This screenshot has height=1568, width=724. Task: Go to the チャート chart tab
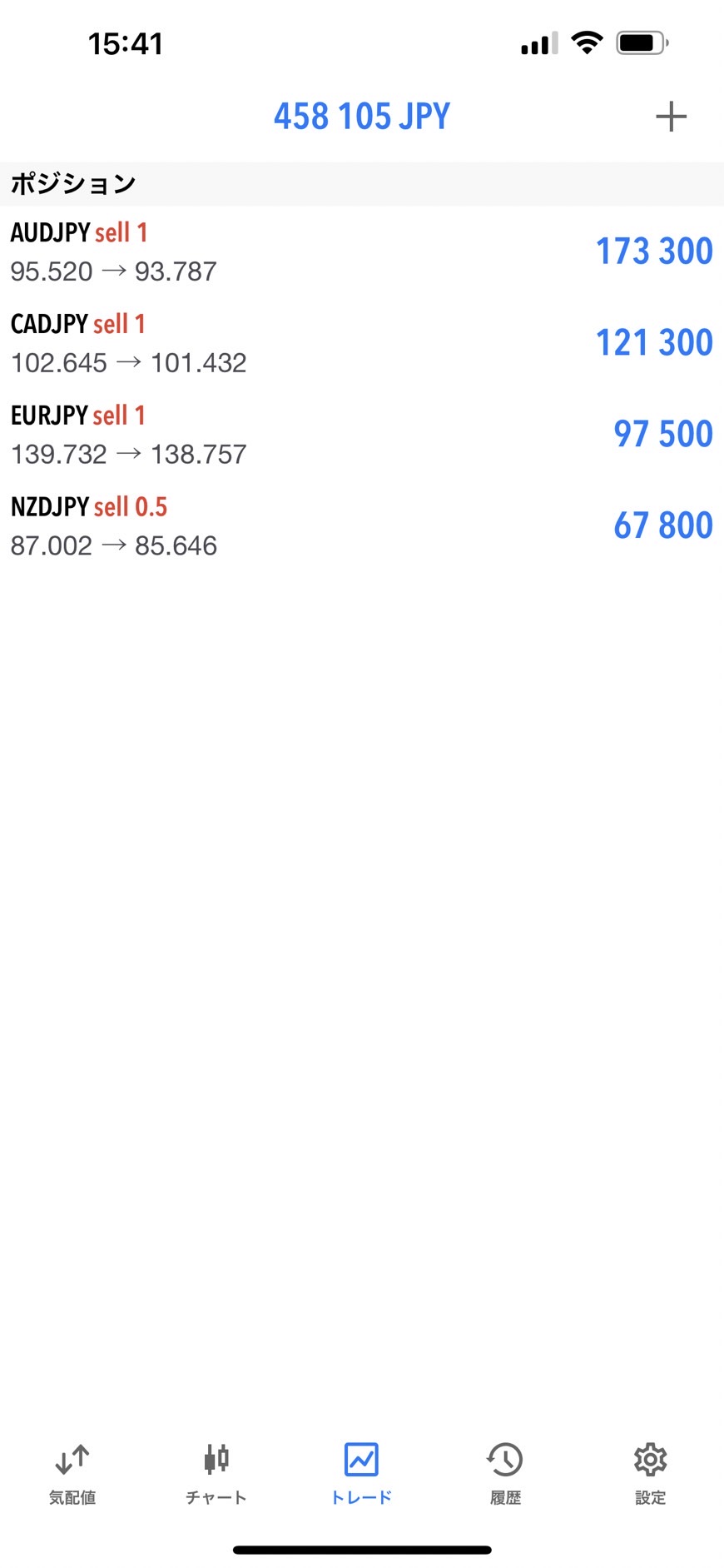[x=216, y=1474]
